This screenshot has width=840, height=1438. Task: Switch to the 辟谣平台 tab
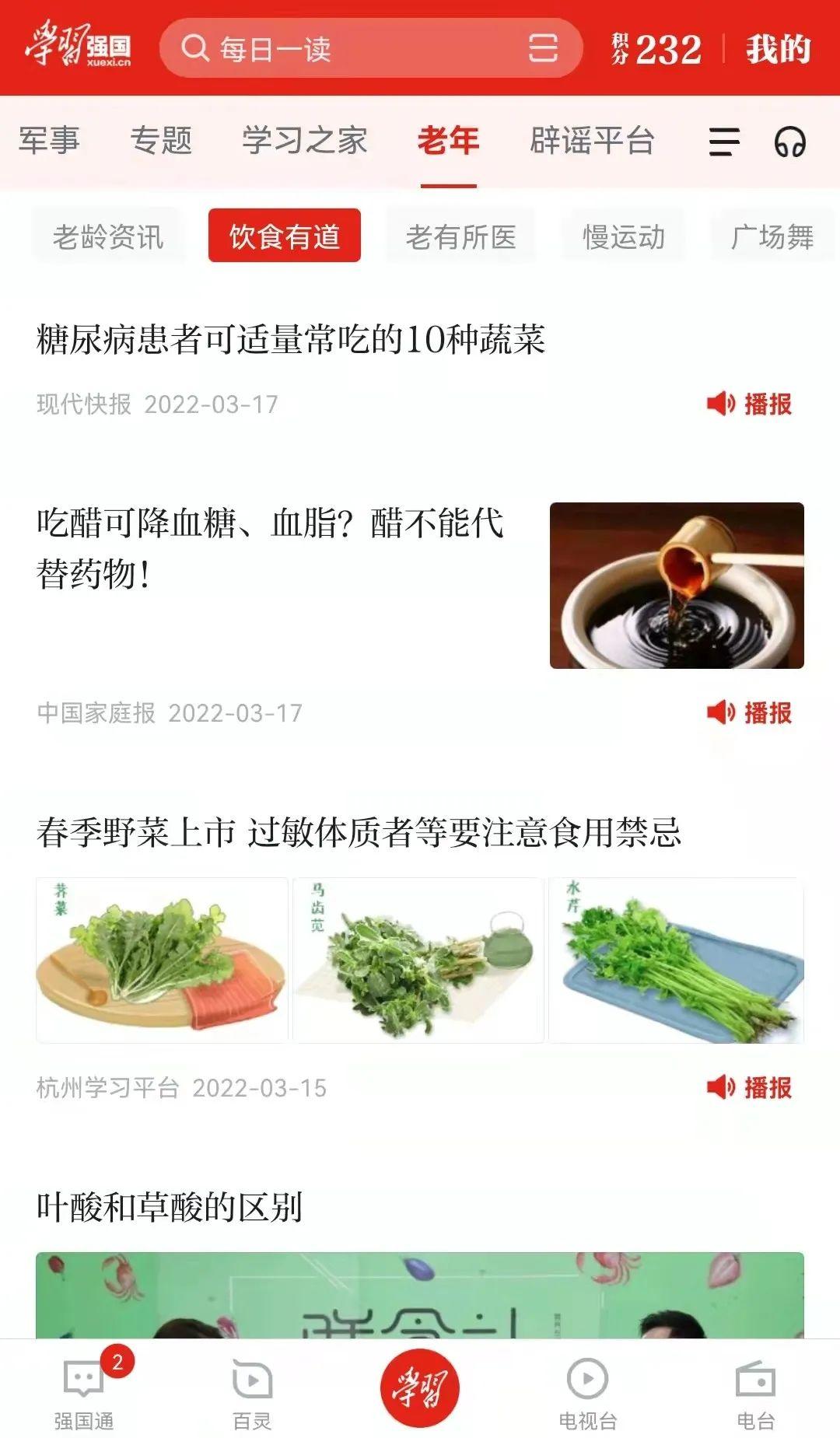pos(593,142)
